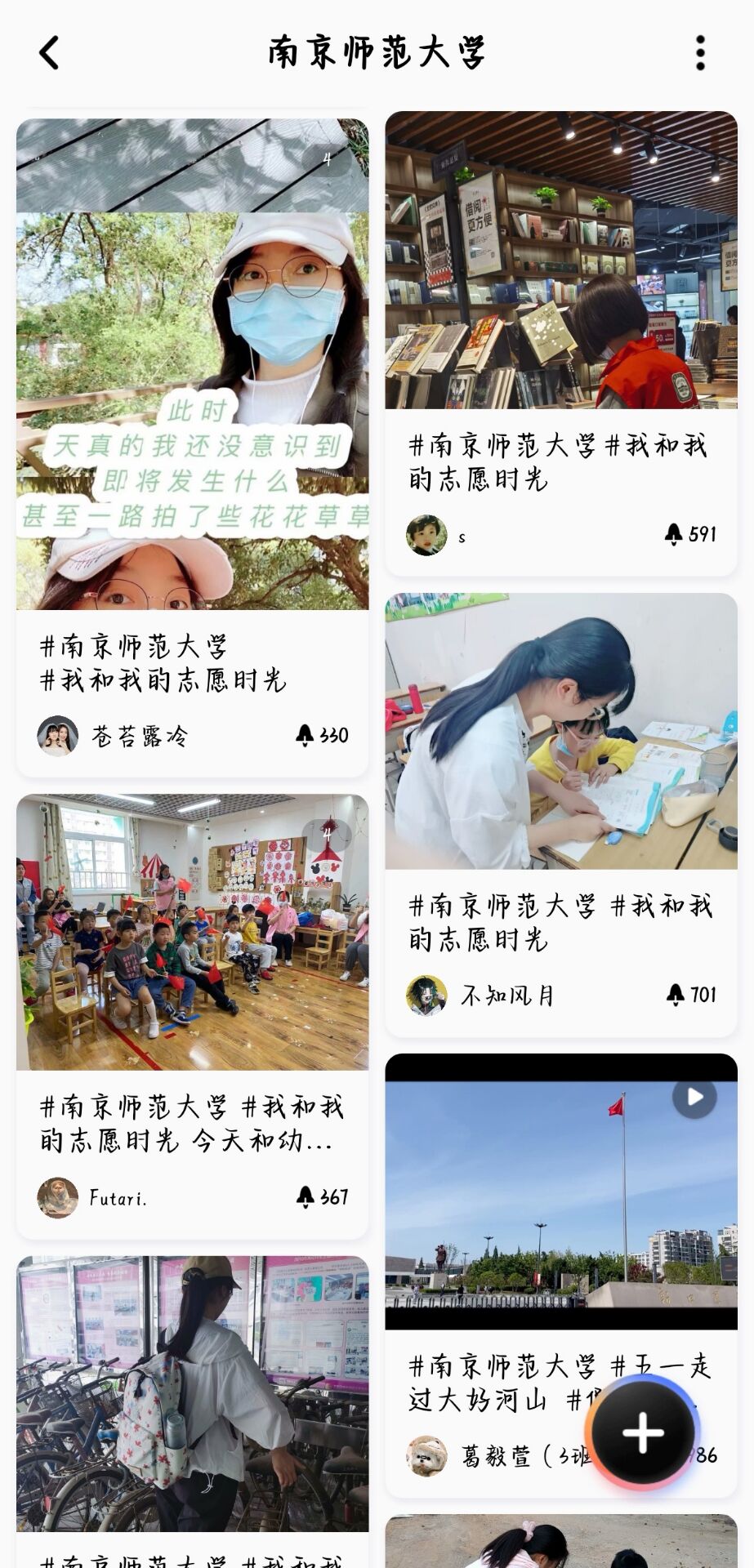754x1568 pixels.
Task: Like 苍苔露冷's post with 330 likes
Action: pos(305,736)
